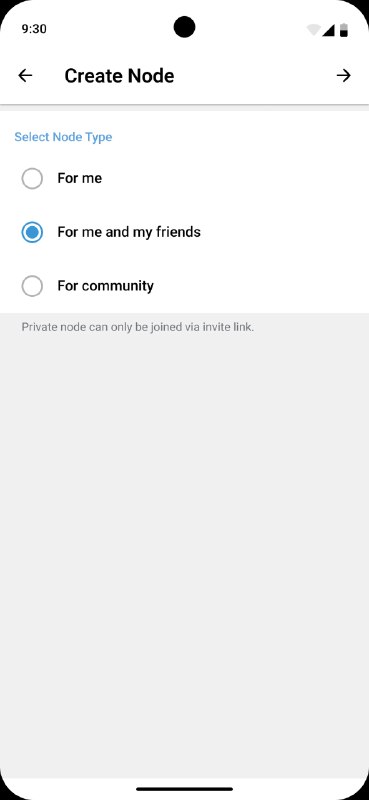Viewport: 369px width, 800px height.
Task: Select the For me option
Action: click(184, 179)
